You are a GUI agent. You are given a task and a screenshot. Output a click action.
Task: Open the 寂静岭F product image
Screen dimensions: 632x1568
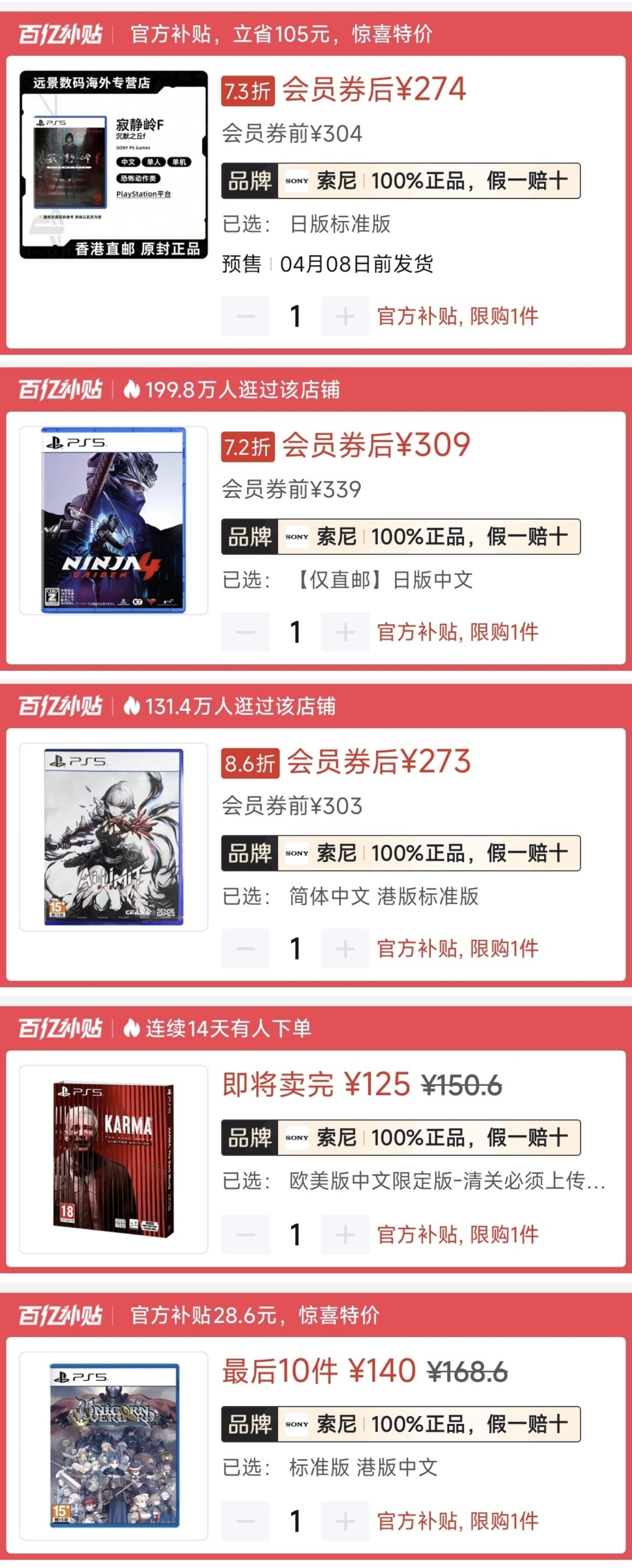coord(113,164)
